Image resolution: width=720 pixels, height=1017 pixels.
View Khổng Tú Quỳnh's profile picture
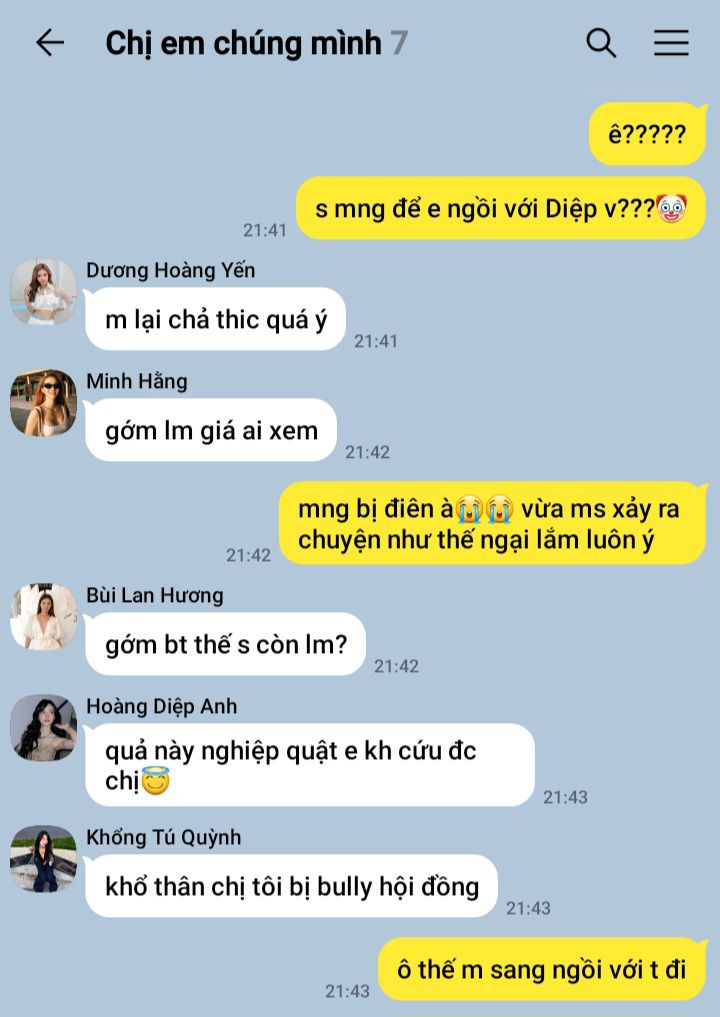click(x=43, y=858)
